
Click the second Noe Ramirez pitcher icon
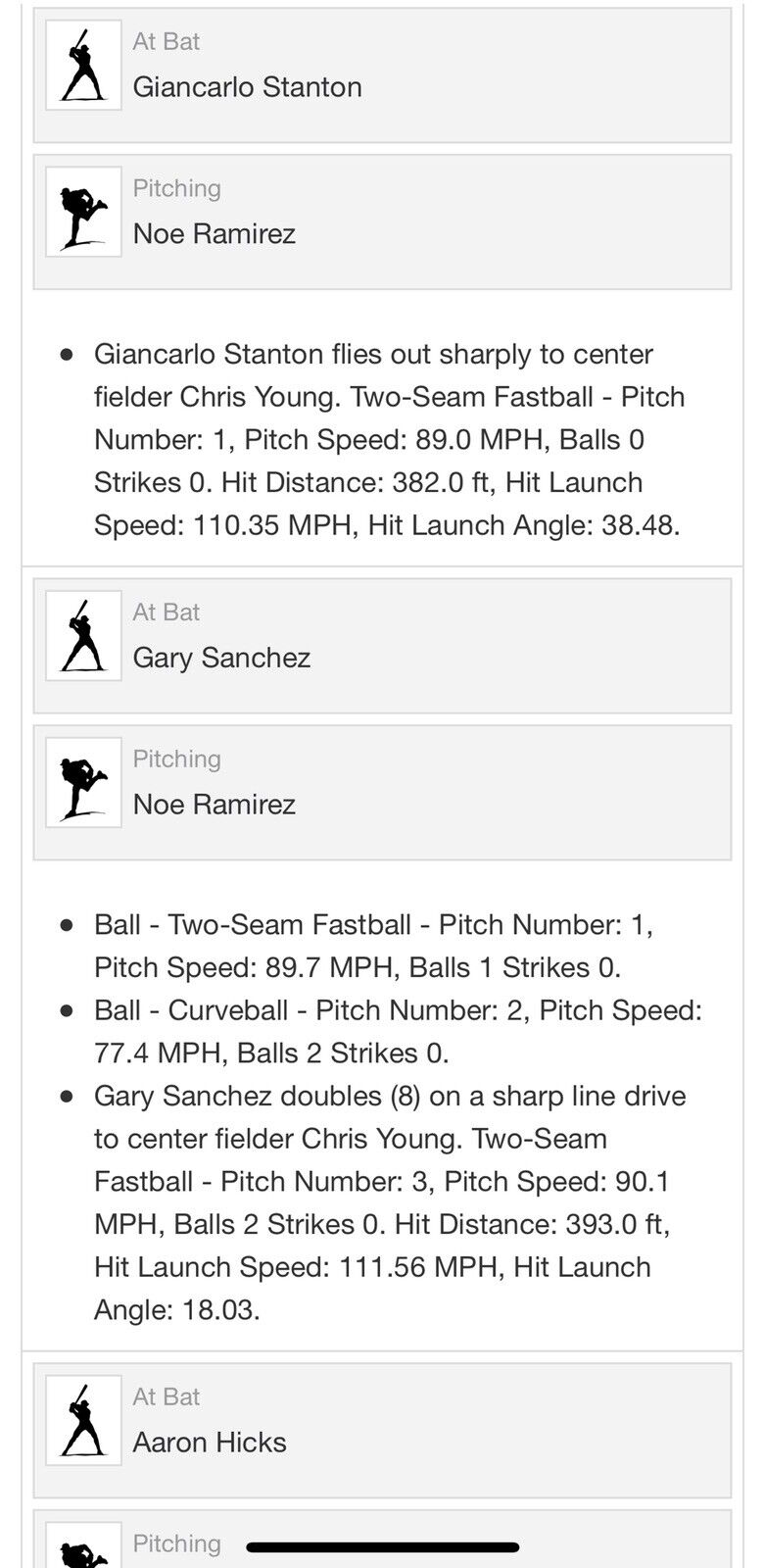(x=83, y=781)
